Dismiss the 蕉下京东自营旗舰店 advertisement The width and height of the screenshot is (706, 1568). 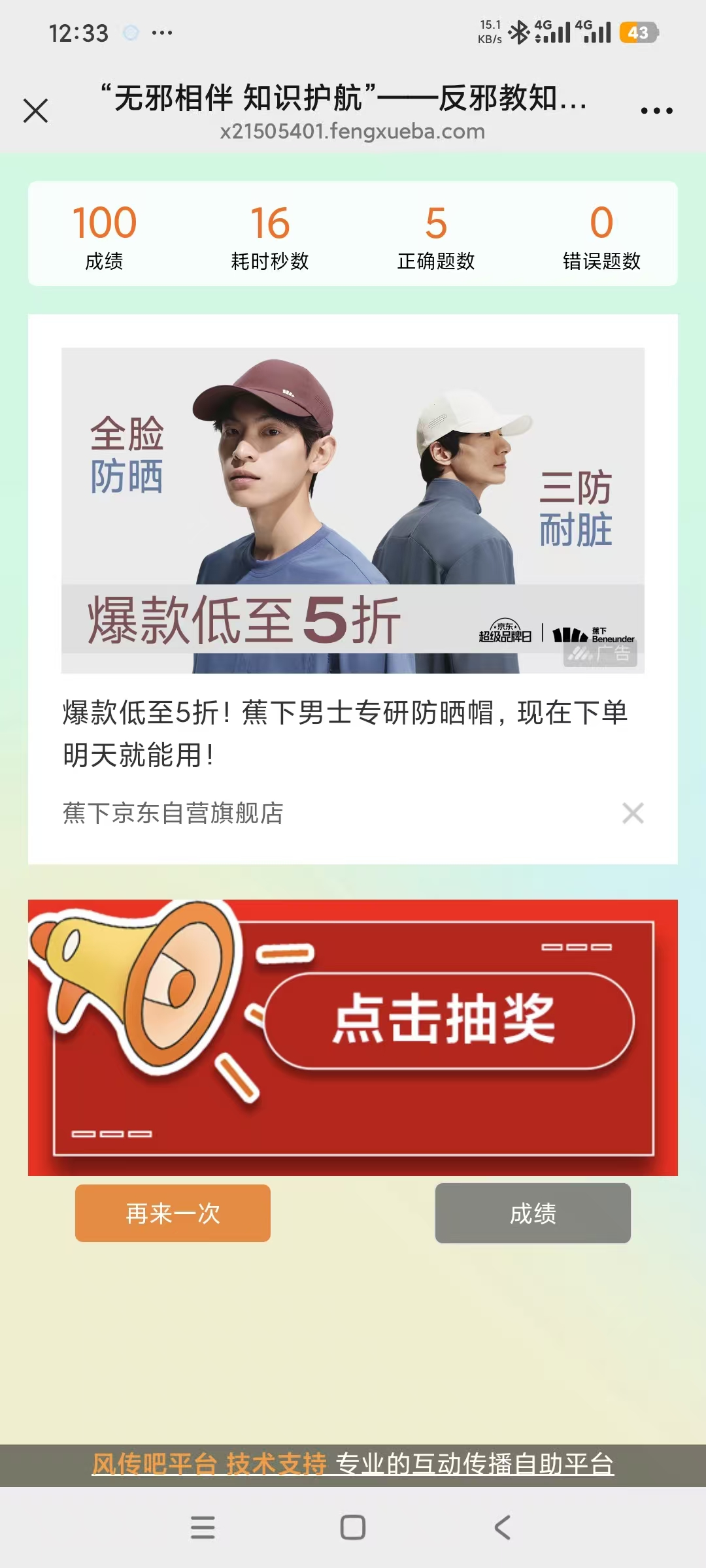click(x=633, y=813)
